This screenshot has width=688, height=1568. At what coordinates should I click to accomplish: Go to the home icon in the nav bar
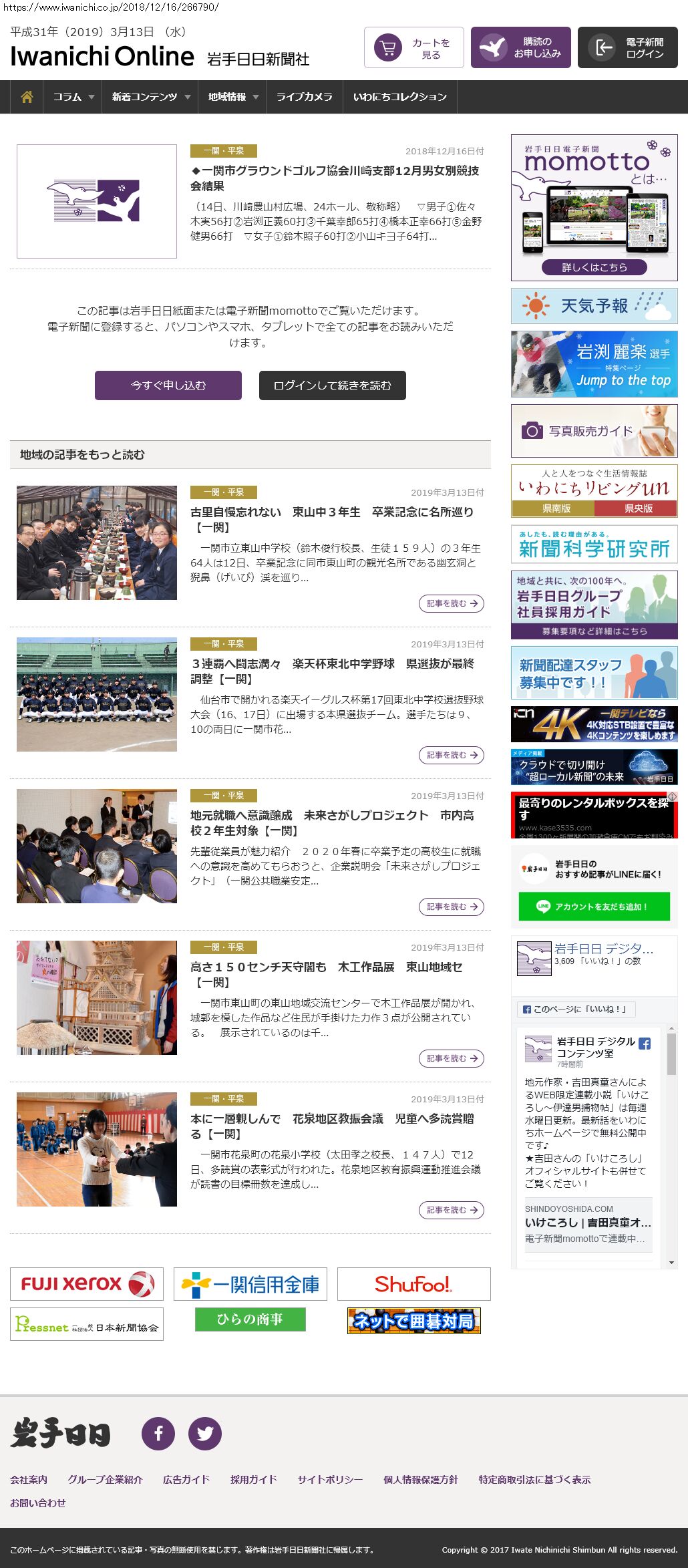(27, 97)
